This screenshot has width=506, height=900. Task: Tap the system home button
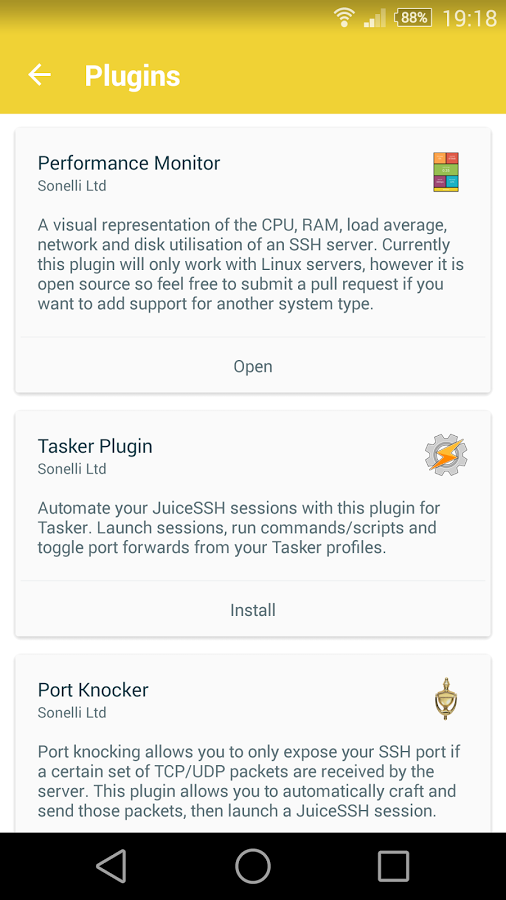click(x=252, y=866)
